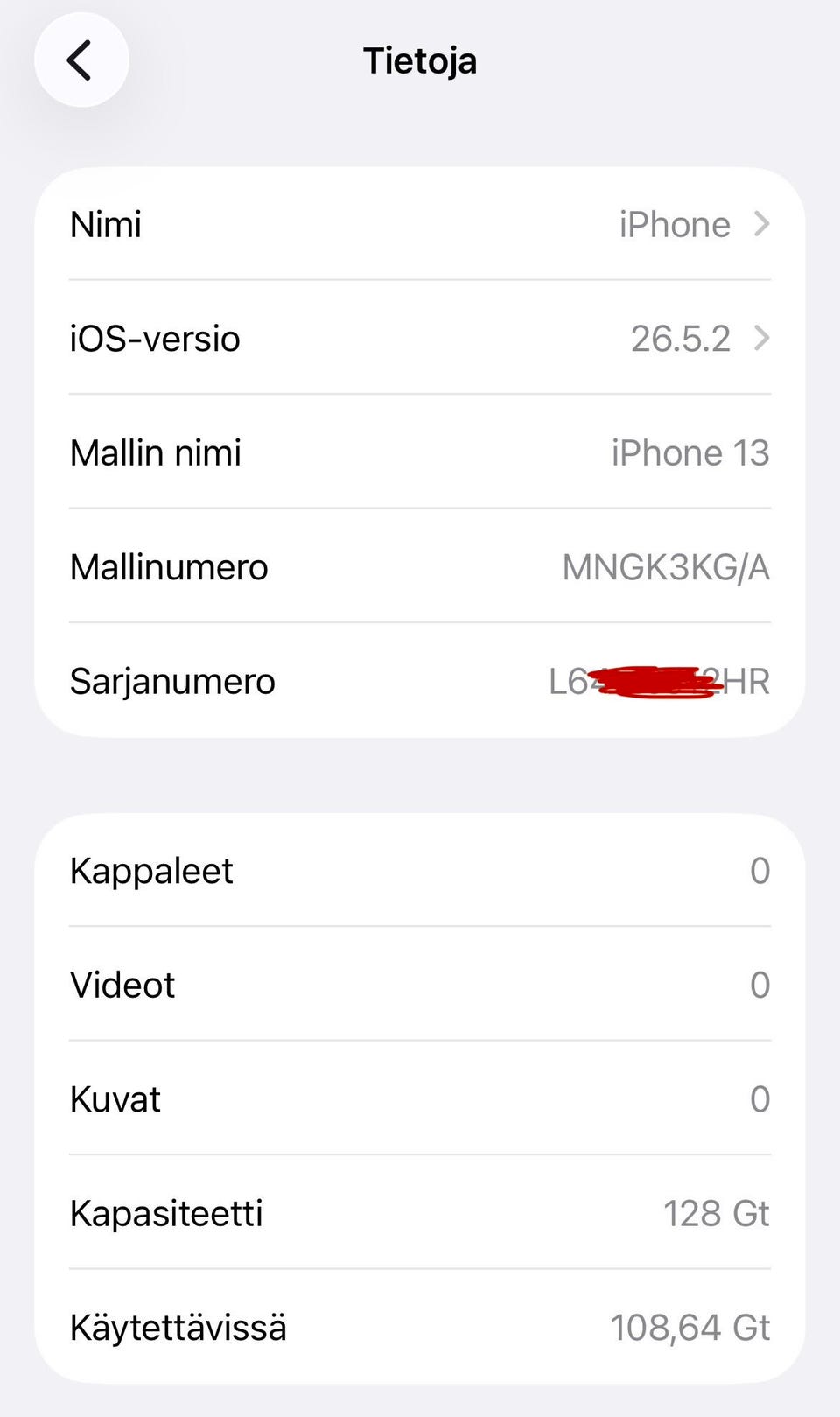Open the Nimi row showing iPhone
840x1417 pixels.
(x=420, y=224)
